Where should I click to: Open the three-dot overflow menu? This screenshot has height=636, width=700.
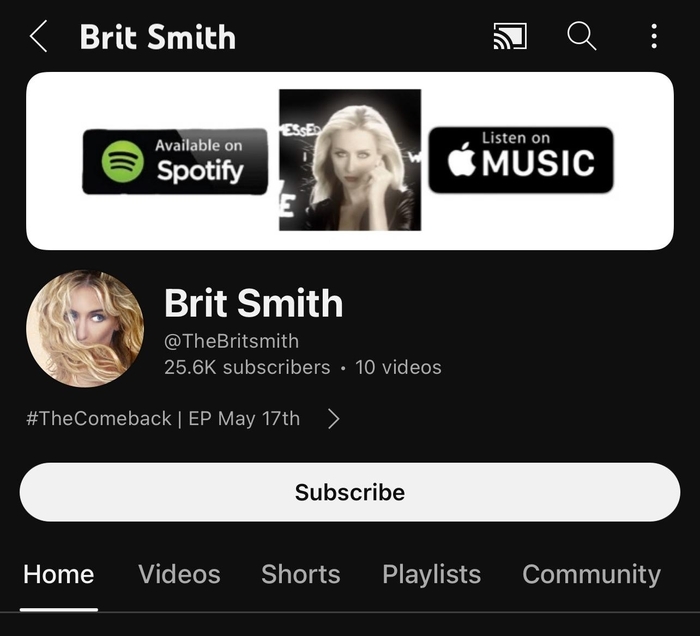point(654,37)
